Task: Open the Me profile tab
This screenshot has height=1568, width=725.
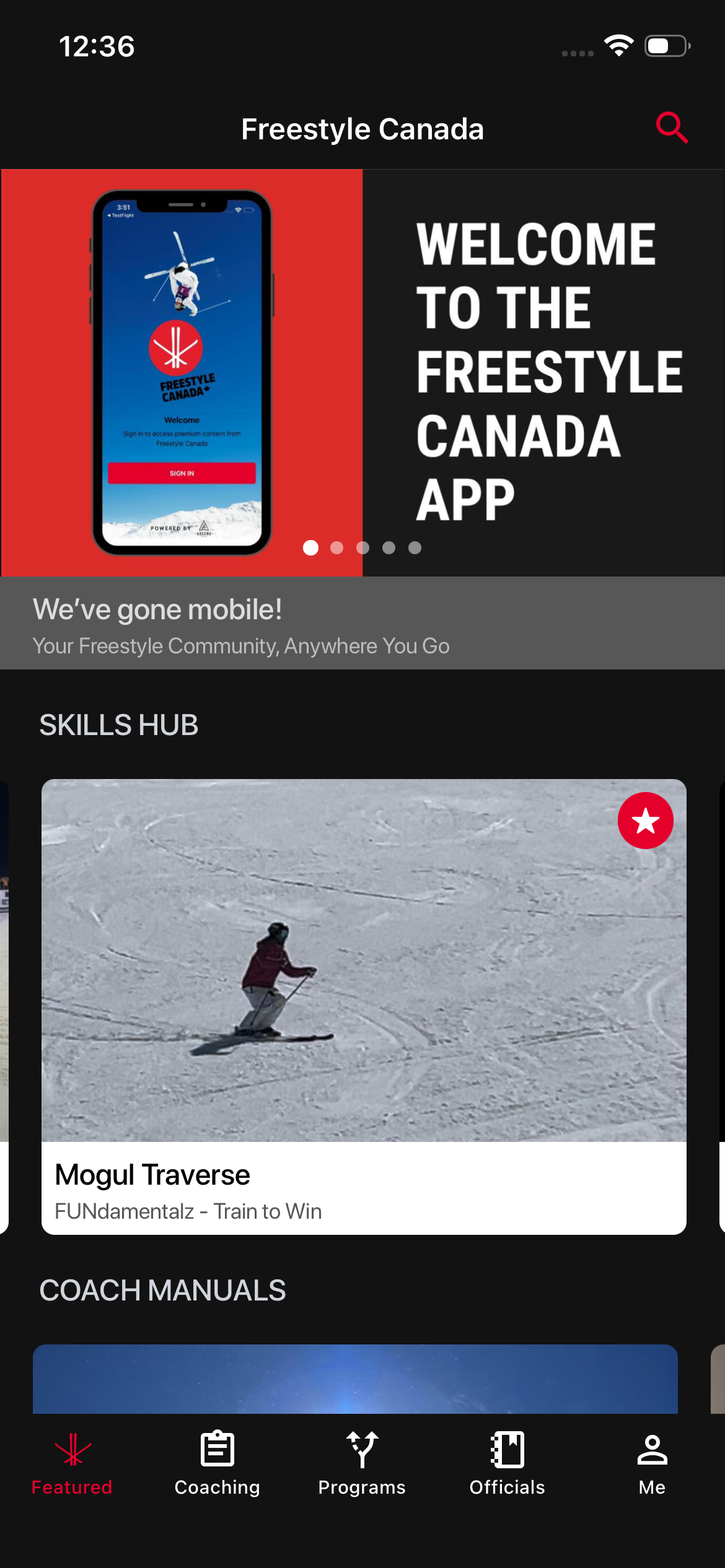Action: coord(652,1463)
